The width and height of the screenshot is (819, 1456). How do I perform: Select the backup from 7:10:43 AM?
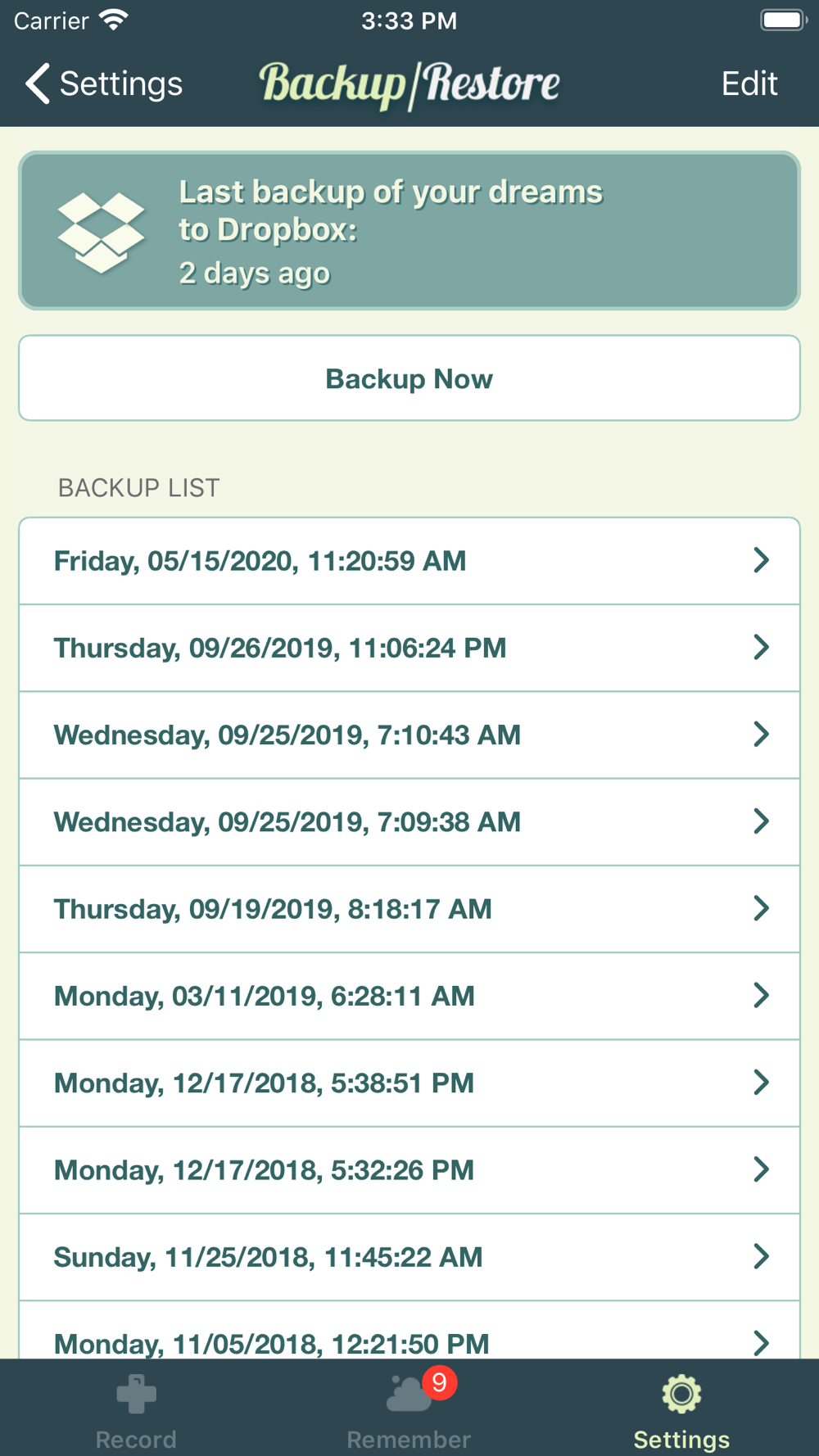click(409, 735)
